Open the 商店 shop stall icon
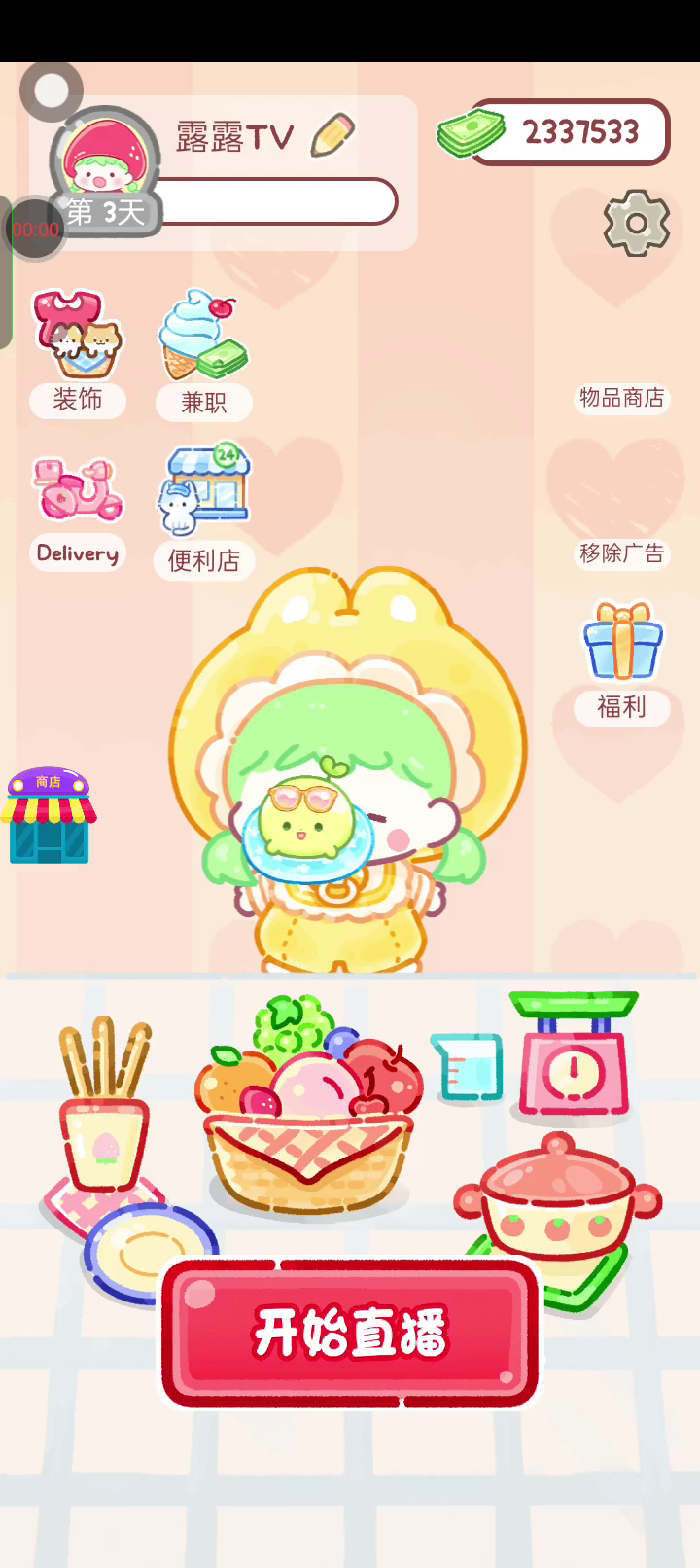The image size is (700, 1568). tap(49, 815)
